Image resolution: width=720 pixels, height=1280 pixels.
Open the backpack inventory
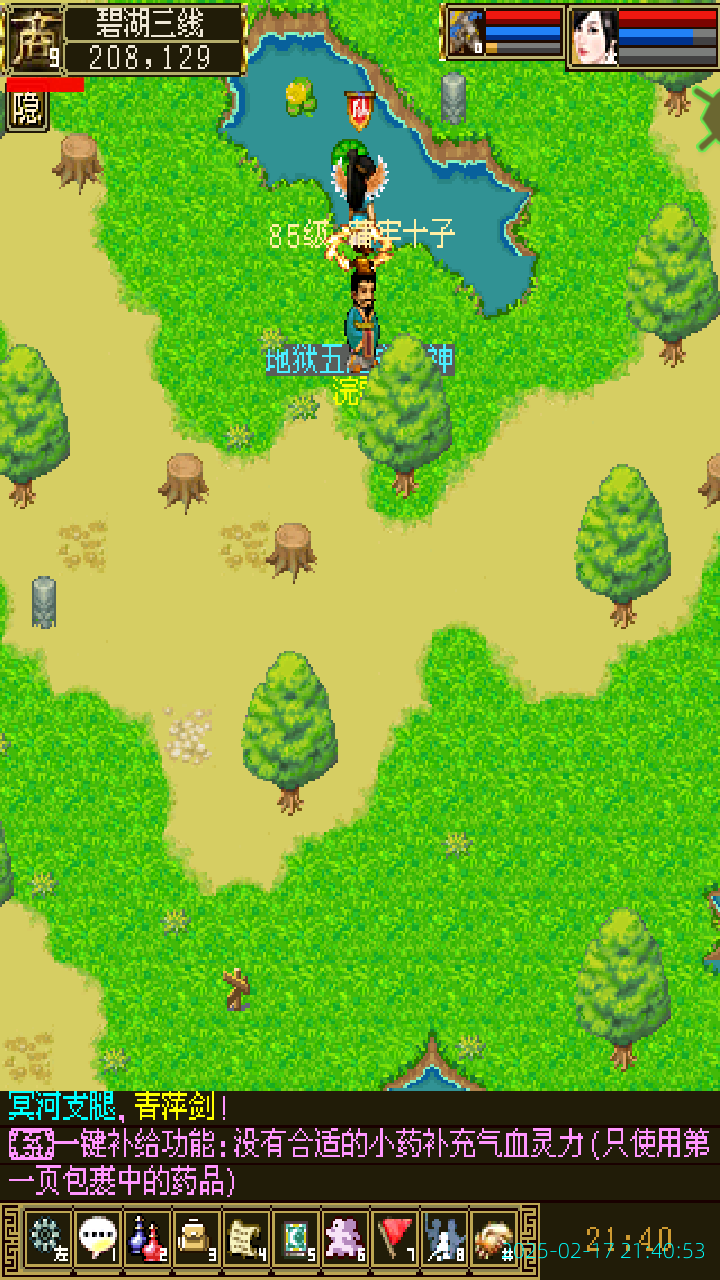pyautogui.click(x=197, y=1240)
